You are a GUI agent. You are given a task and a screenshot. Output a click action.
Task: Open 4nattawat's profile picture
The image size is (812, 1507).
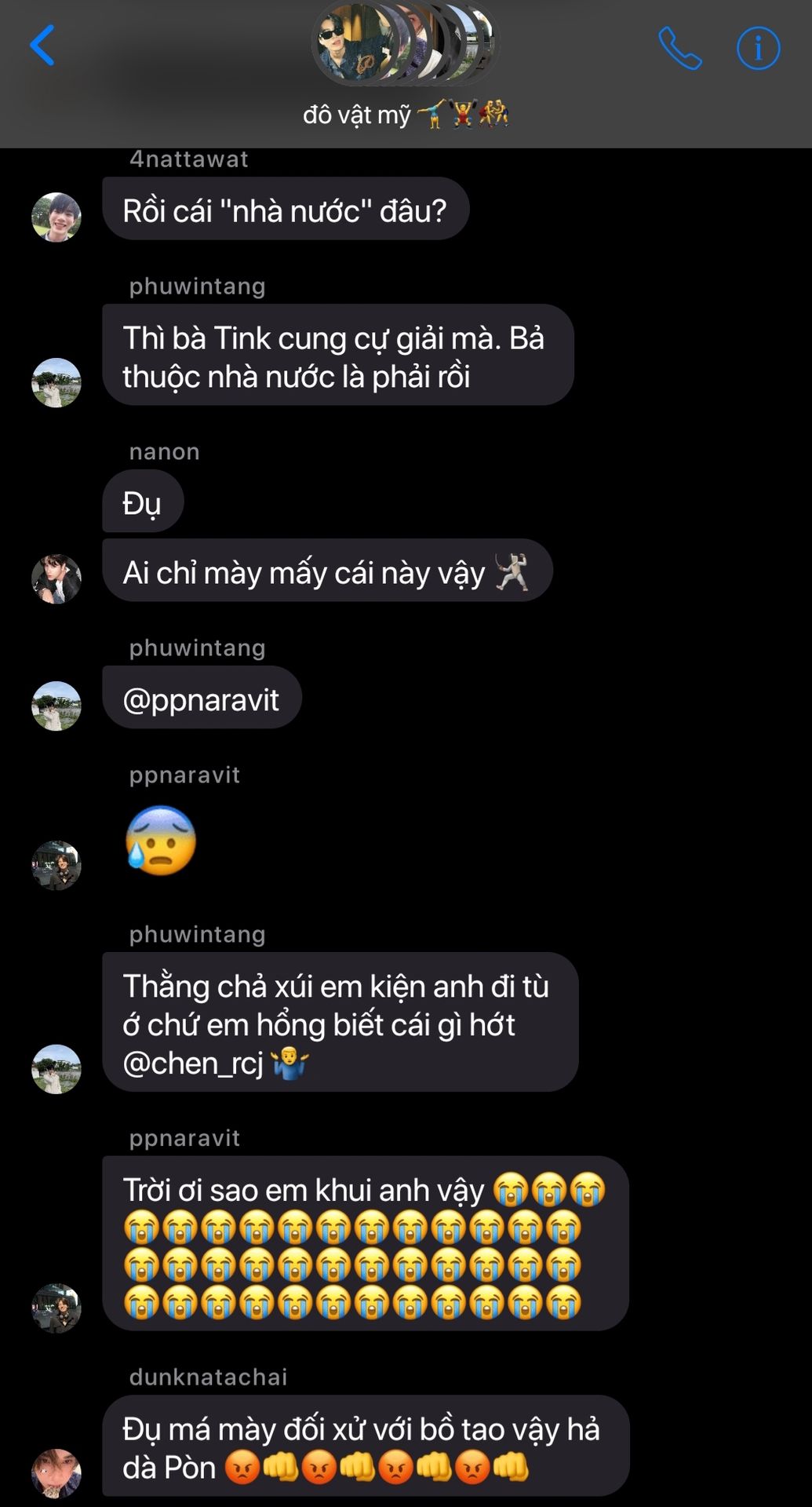[x=56, y=217]
